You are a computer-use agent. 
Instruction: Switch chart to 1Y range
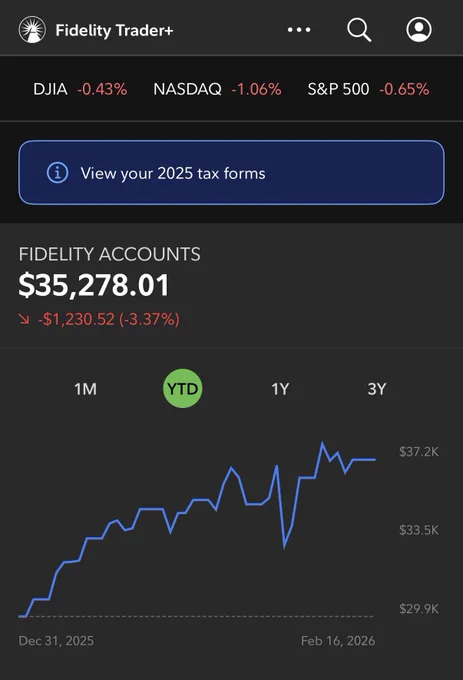(x=280, y=389)
